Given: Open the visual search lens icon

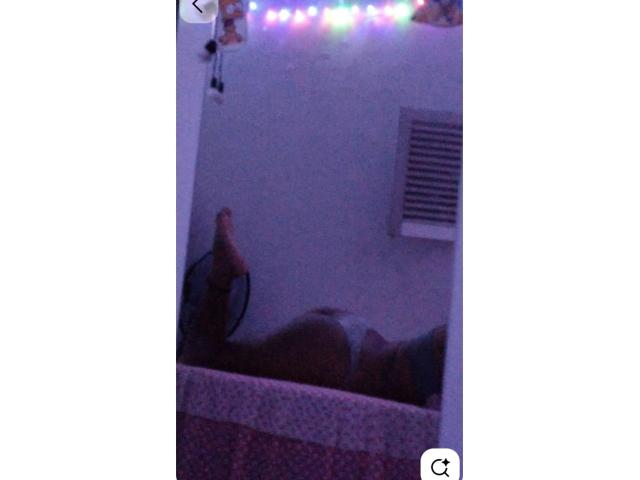Looking at the screenshot, I should click(440, 466).
